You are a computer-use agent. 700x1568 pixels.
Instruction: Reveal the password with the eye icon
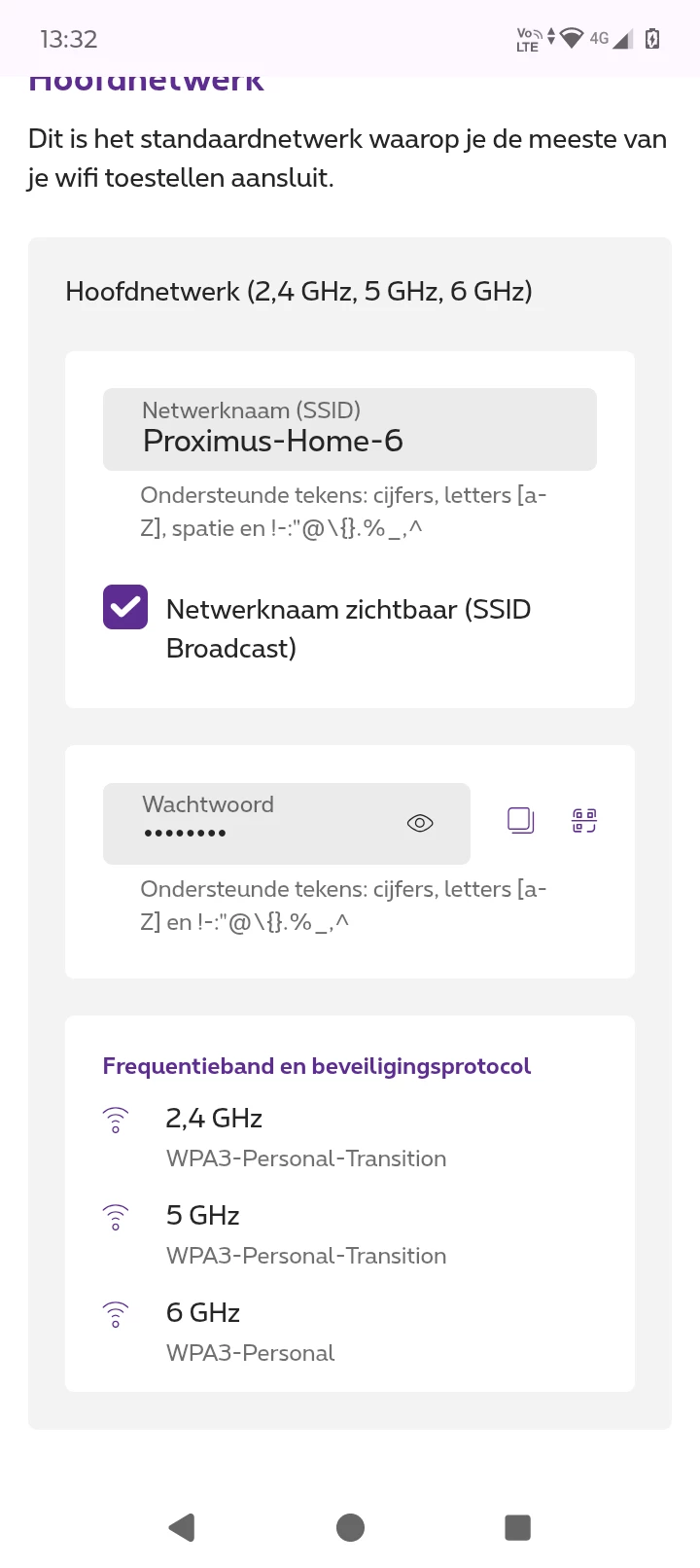coord(420,823)
